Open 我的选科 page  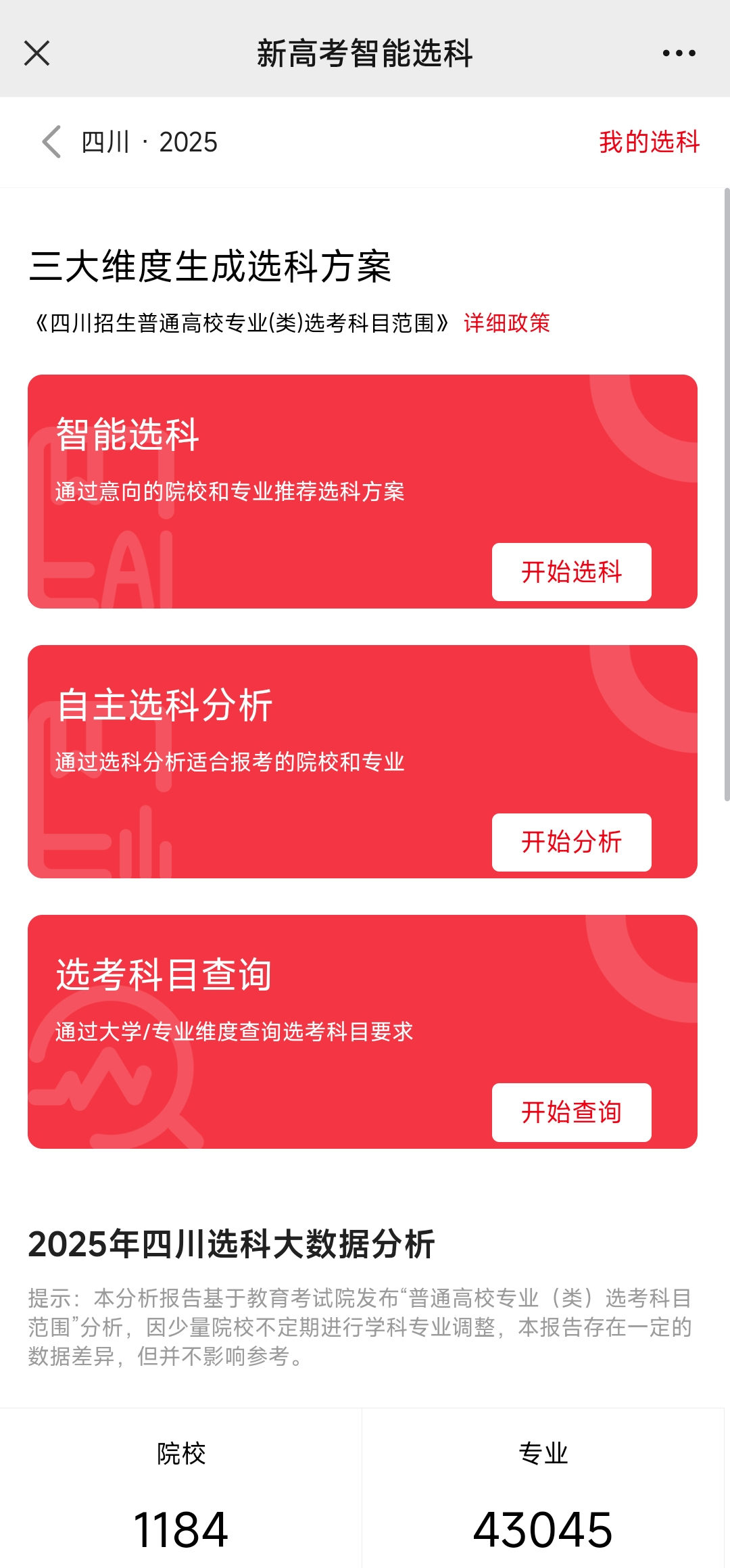point(649,142)
